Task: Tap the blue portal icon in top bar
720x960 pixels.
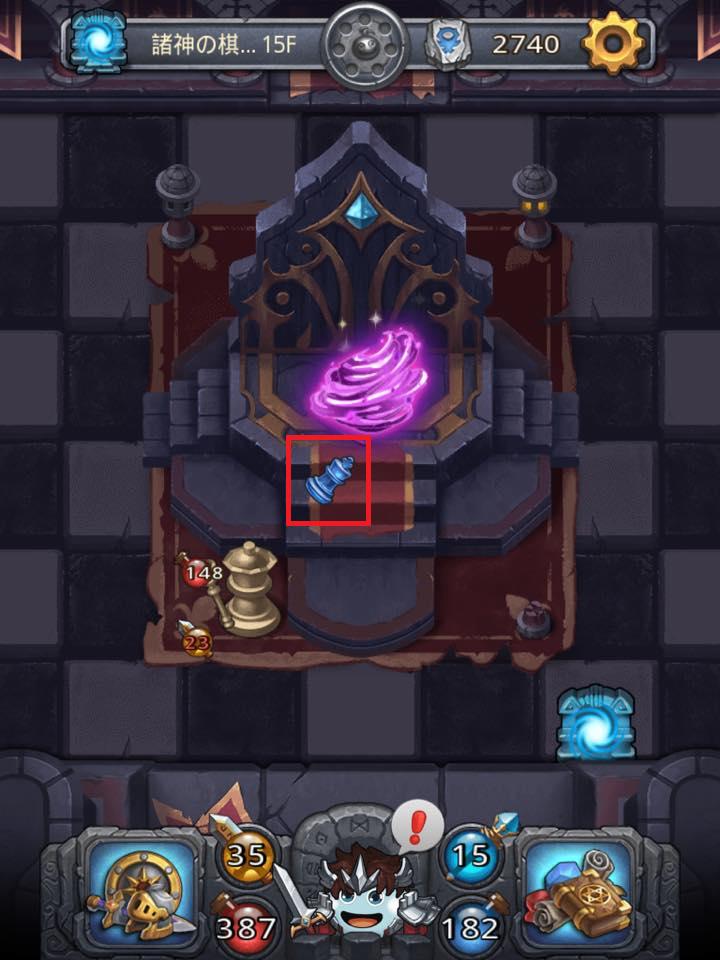Action: tap(98, 43)
